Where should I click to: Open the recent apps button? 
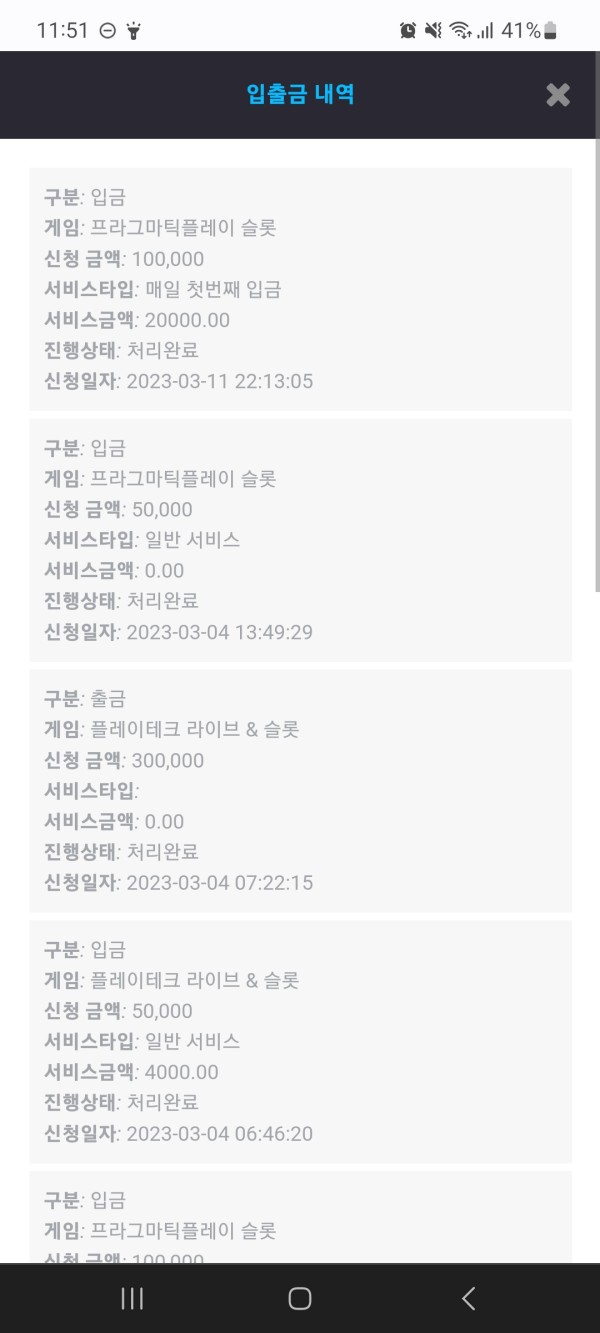coord(132,1298)
